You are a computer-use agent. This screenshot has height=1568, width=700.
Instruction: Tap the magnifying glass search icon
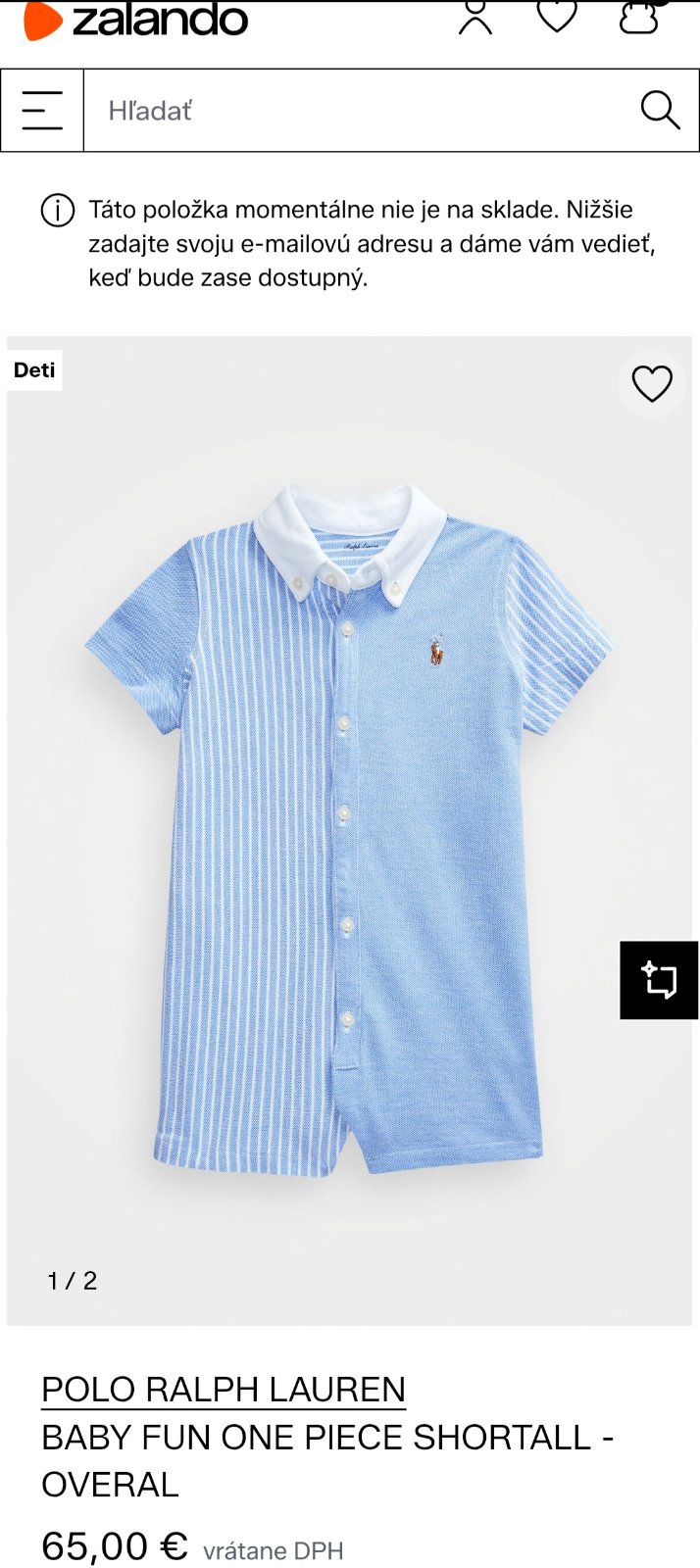[660, 111]
